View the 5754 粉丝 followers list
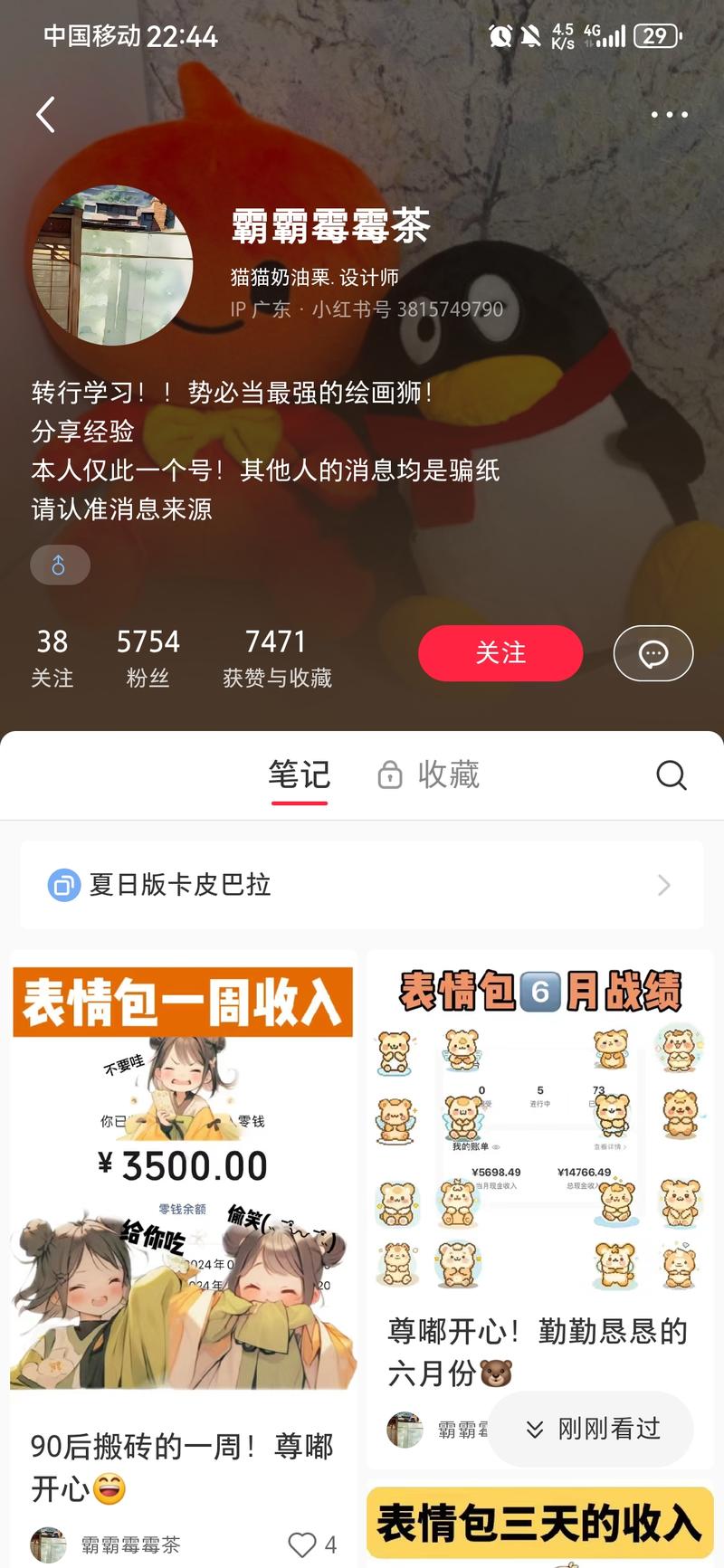The width and height of the screenshot is (724, 1568). 148,658
